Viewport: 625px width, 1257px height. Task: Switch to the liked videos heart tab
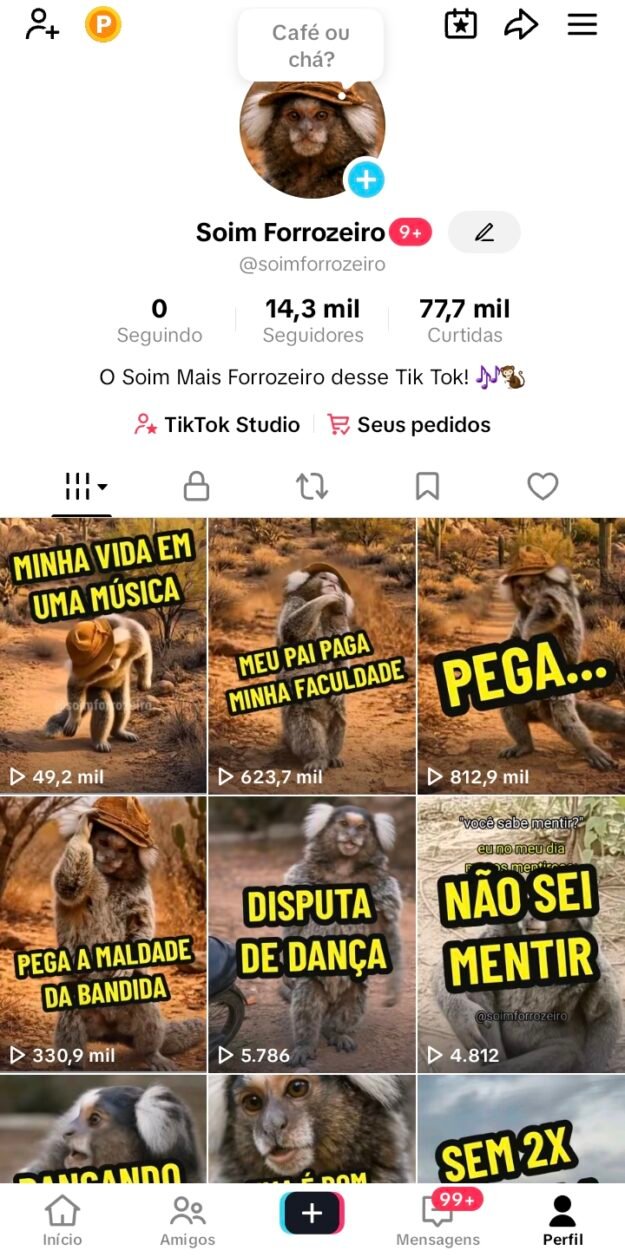(x=542, y=487)
